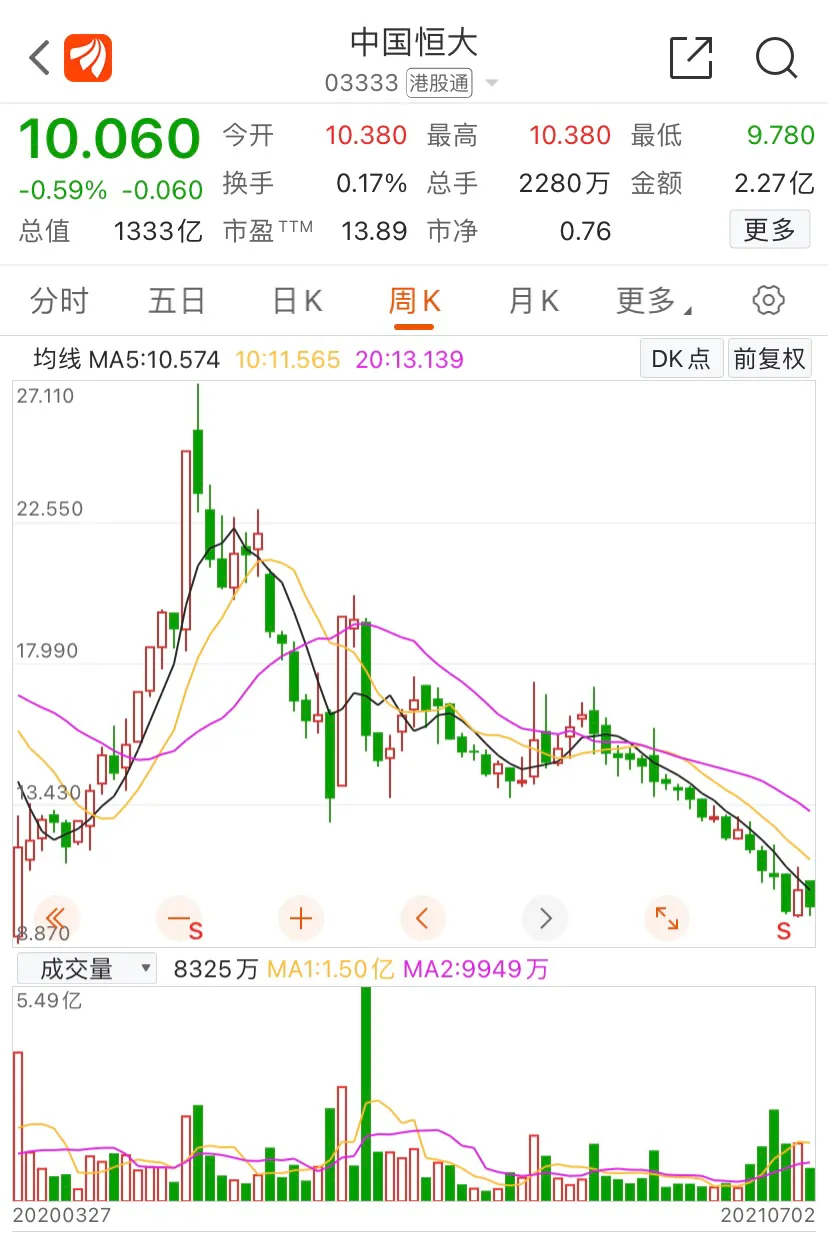The width and height of the screenshot is (828, 1234).
Task: Change the 前复权 adjustment mode
Action: pyautogui.click(x=769, y=359)
